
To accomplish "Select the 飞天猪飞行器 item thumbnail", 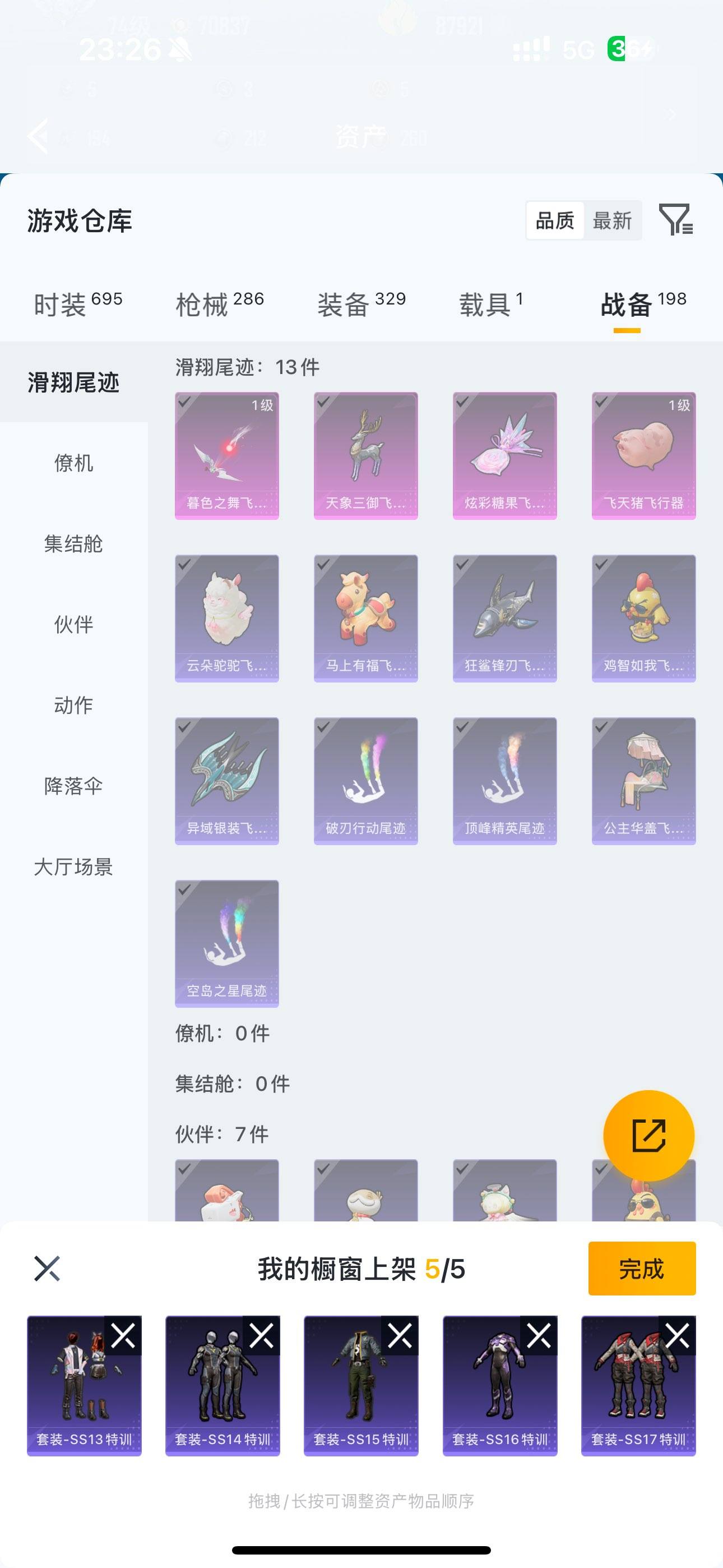I will point(643,455).
